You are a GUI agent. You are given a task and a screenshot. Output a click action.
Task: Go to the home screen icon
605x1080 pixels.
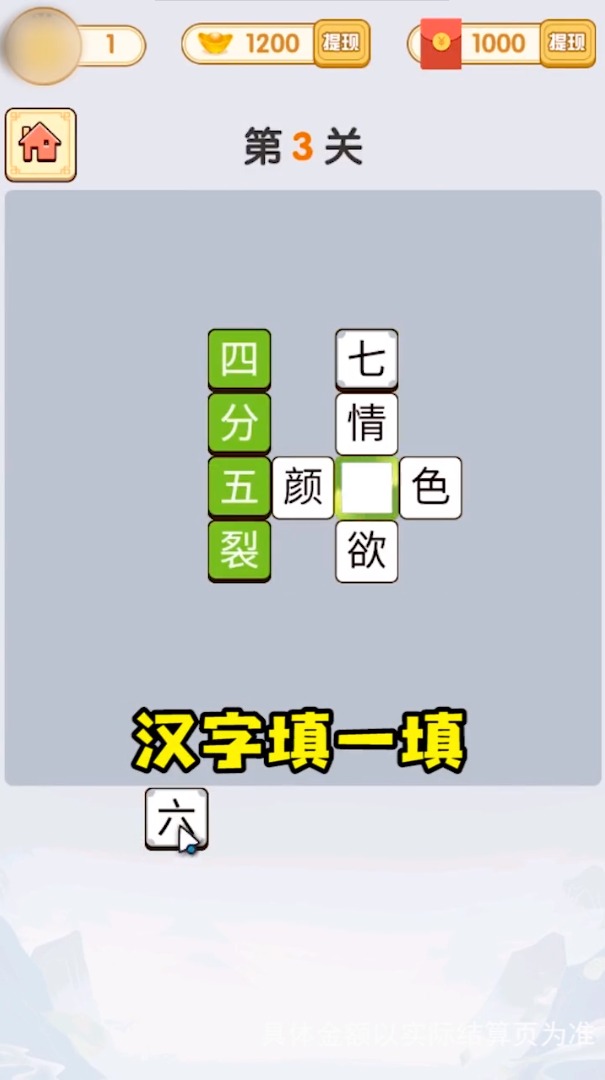pyautogui.click(x=41, y=145)
